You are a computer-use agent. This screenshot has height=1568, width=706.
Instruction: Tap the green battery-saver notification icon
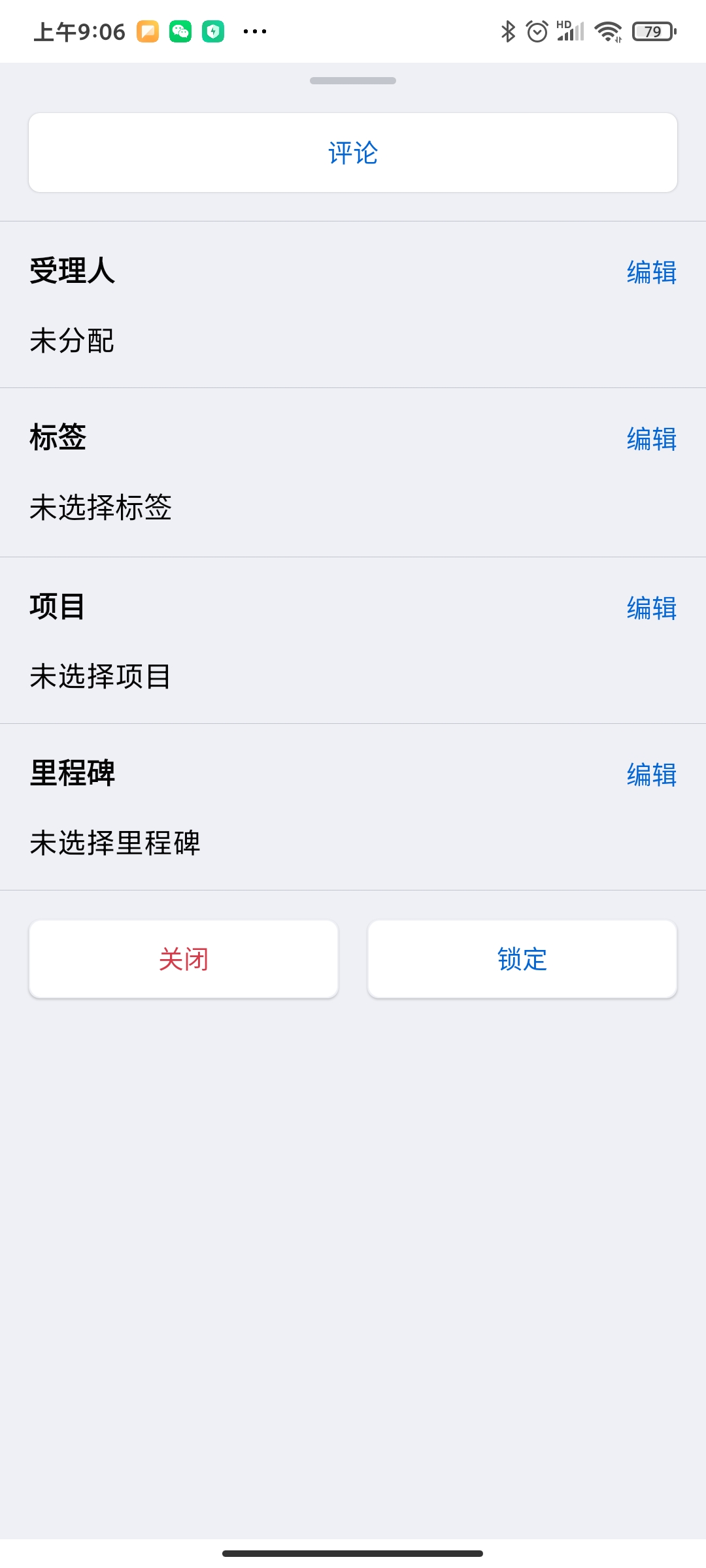pos(214,31)
